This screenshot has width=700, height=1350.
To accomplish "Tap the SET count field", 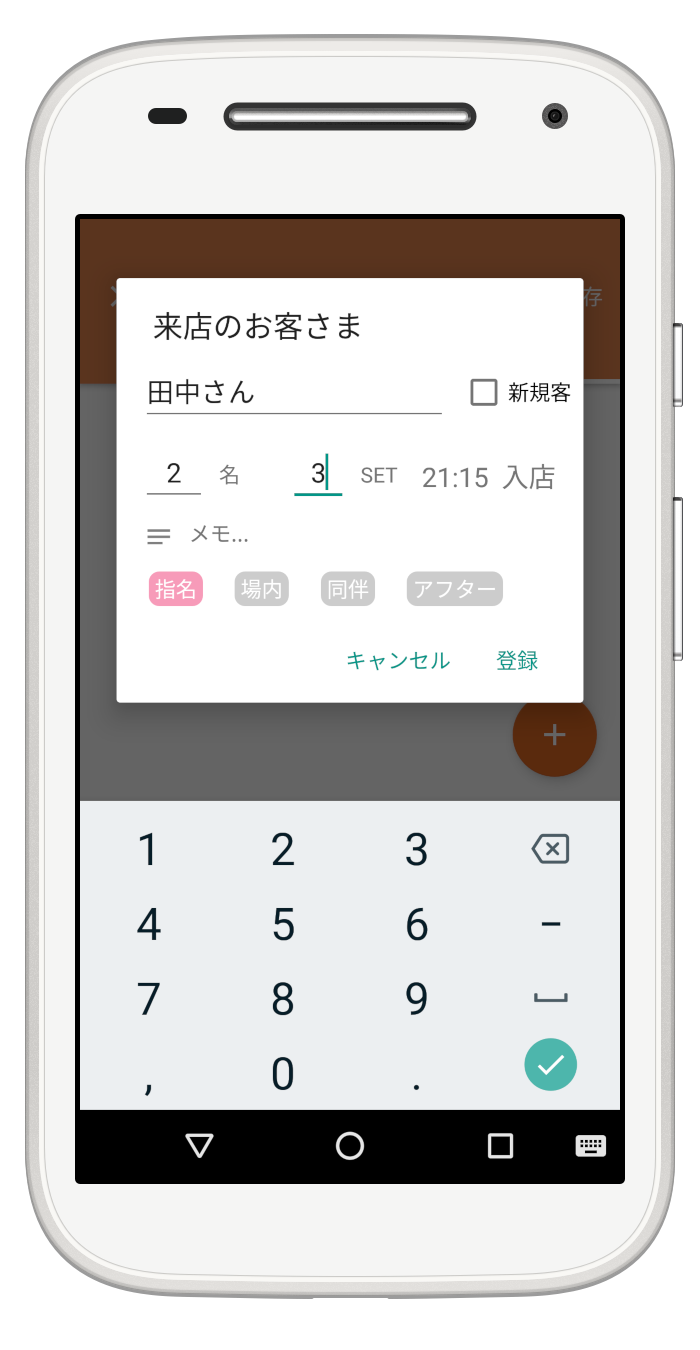I will (x=318, y=473).
